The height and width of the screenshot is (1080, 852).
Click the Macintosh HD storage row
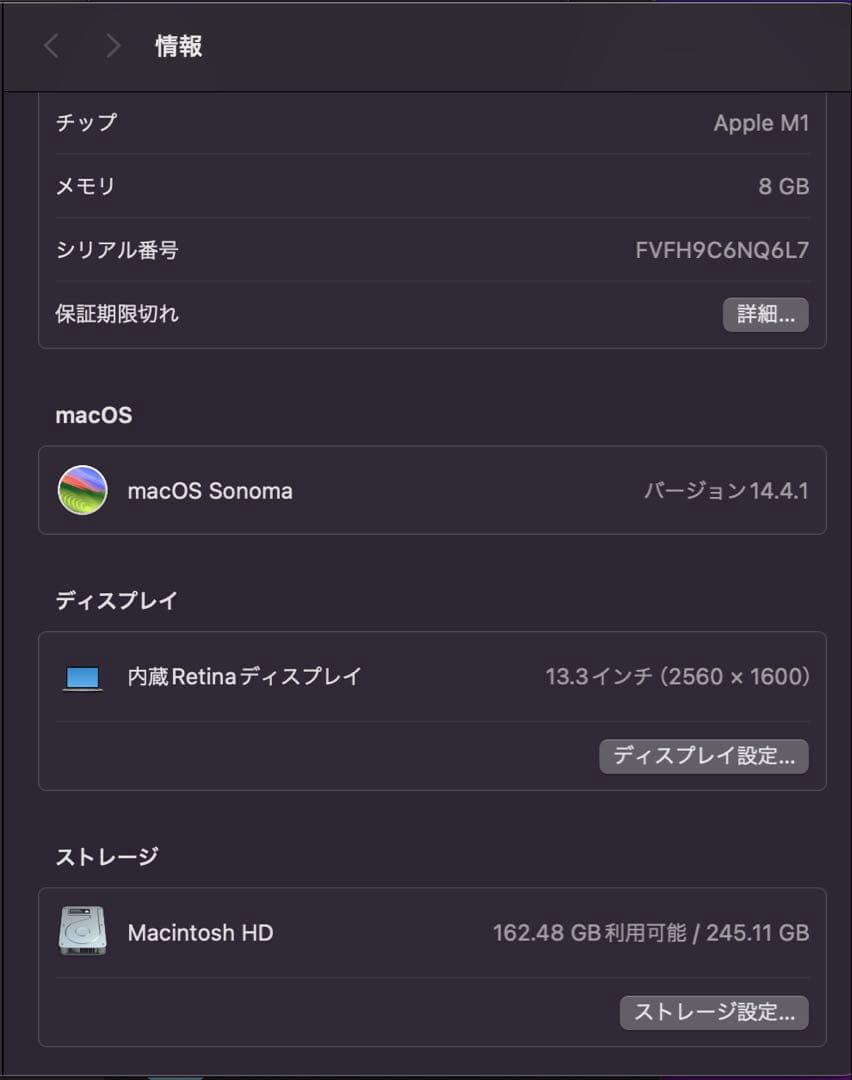click(x=430, y=932)
